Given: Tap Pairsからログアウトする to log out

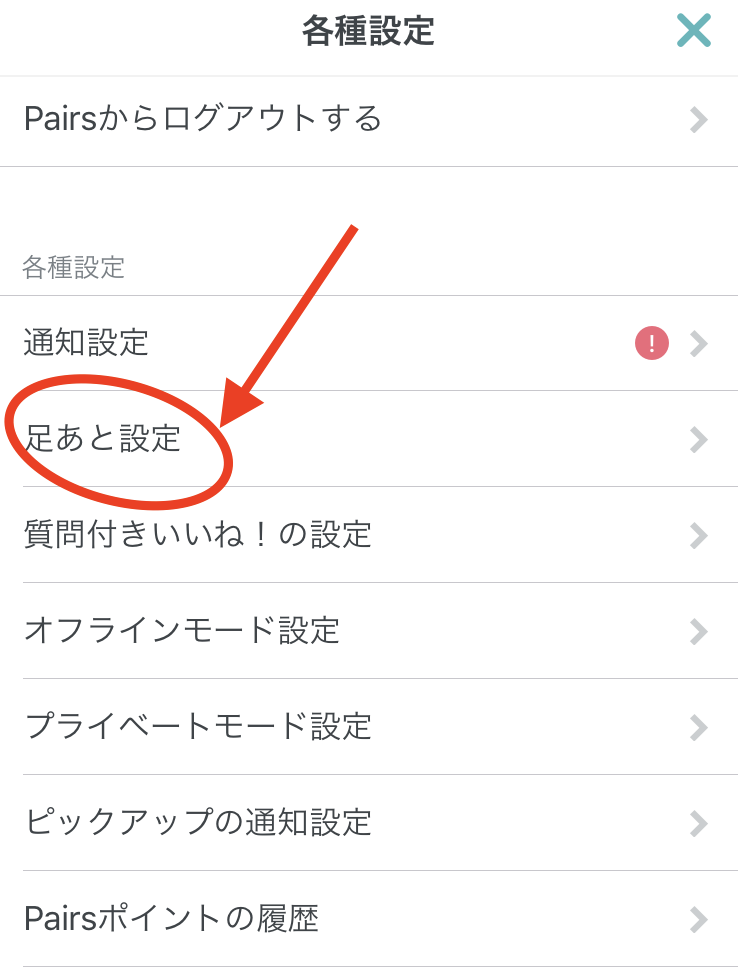Looking at the screenshot, I should 369,120.
